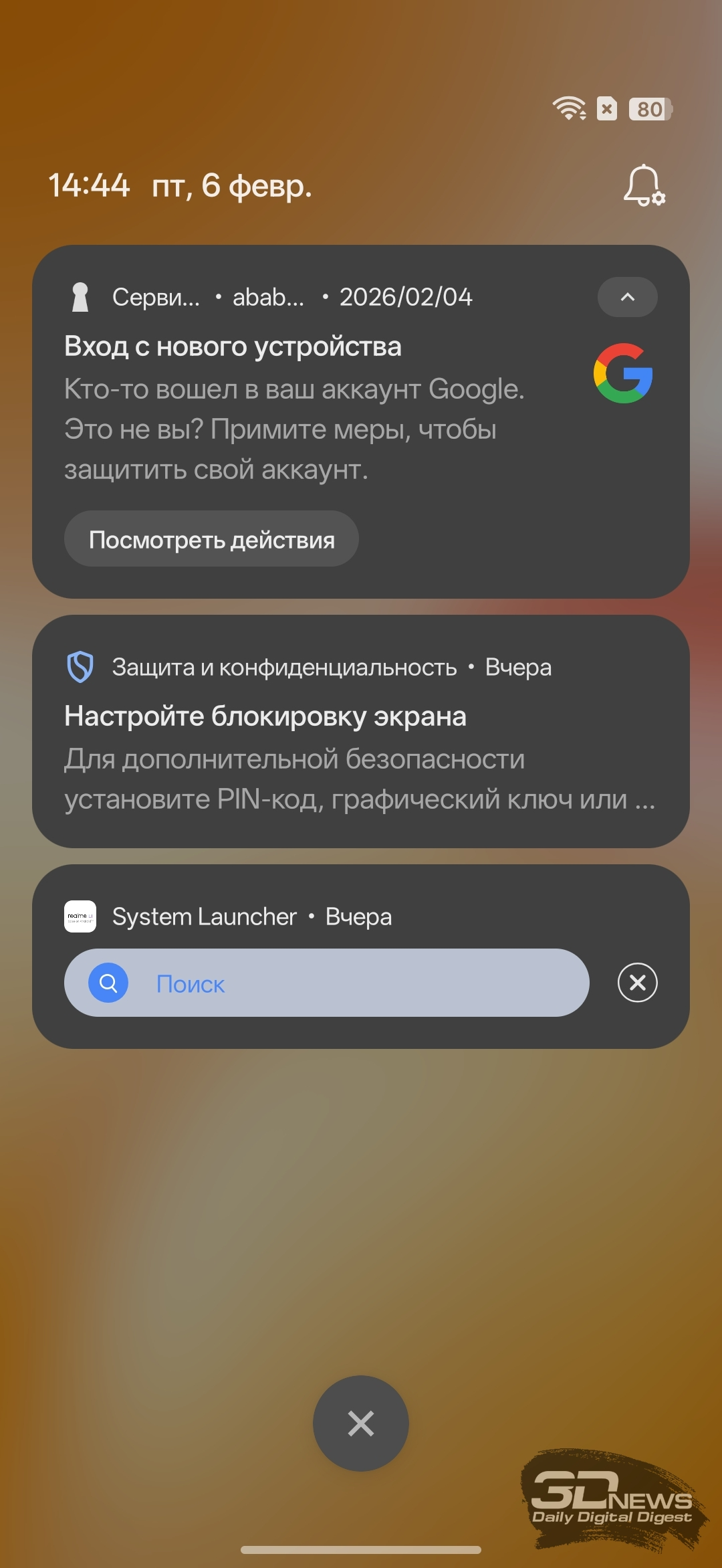Open the Вход с нового устройства notification
The width and height of the screenshot is (722, 1568).
click(294, 408)
